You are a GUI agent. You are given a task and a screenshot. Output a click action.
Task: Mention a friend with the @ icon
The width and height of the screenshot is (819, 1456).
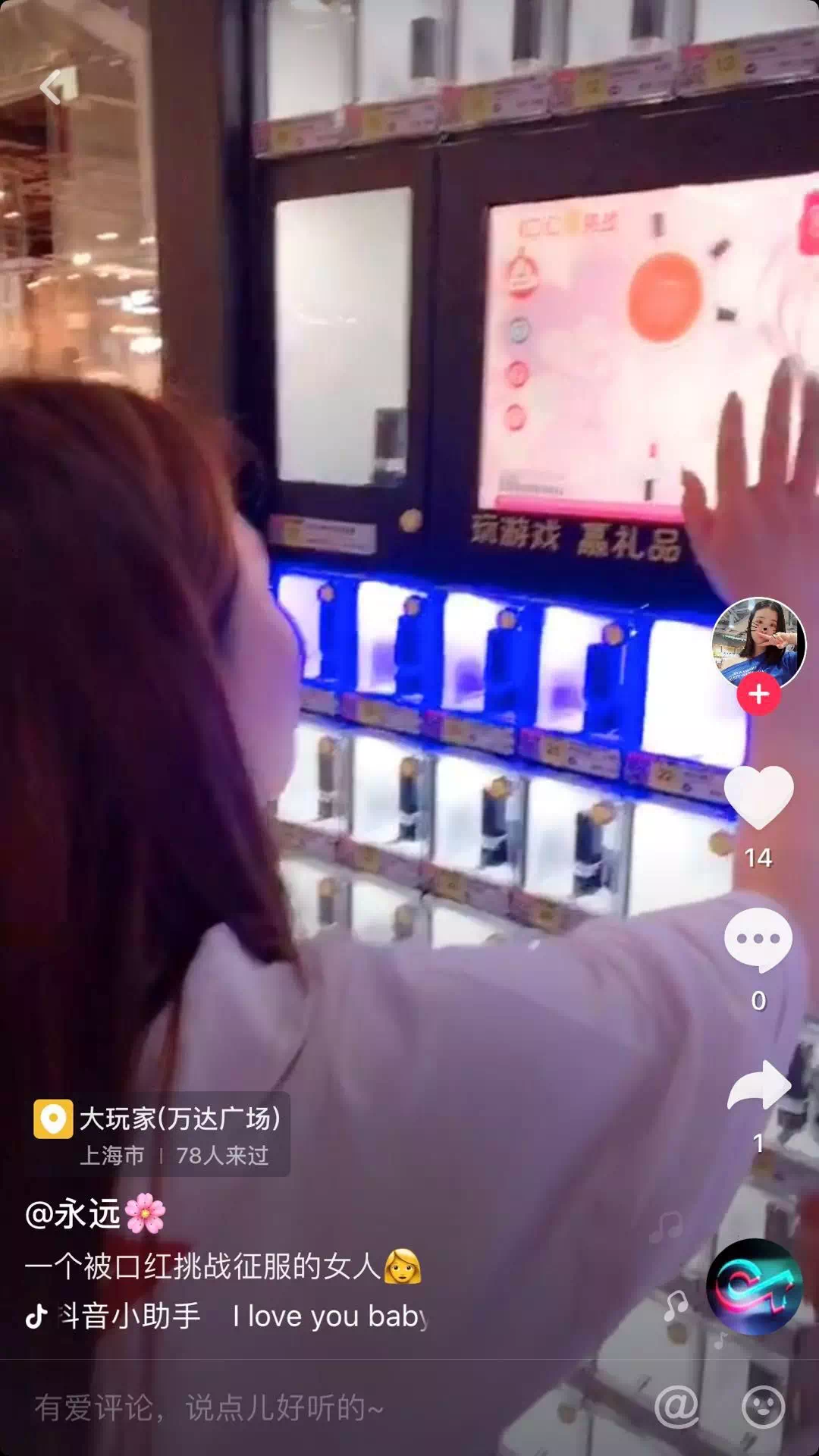pyautogui.click(x=676, y=1407)
